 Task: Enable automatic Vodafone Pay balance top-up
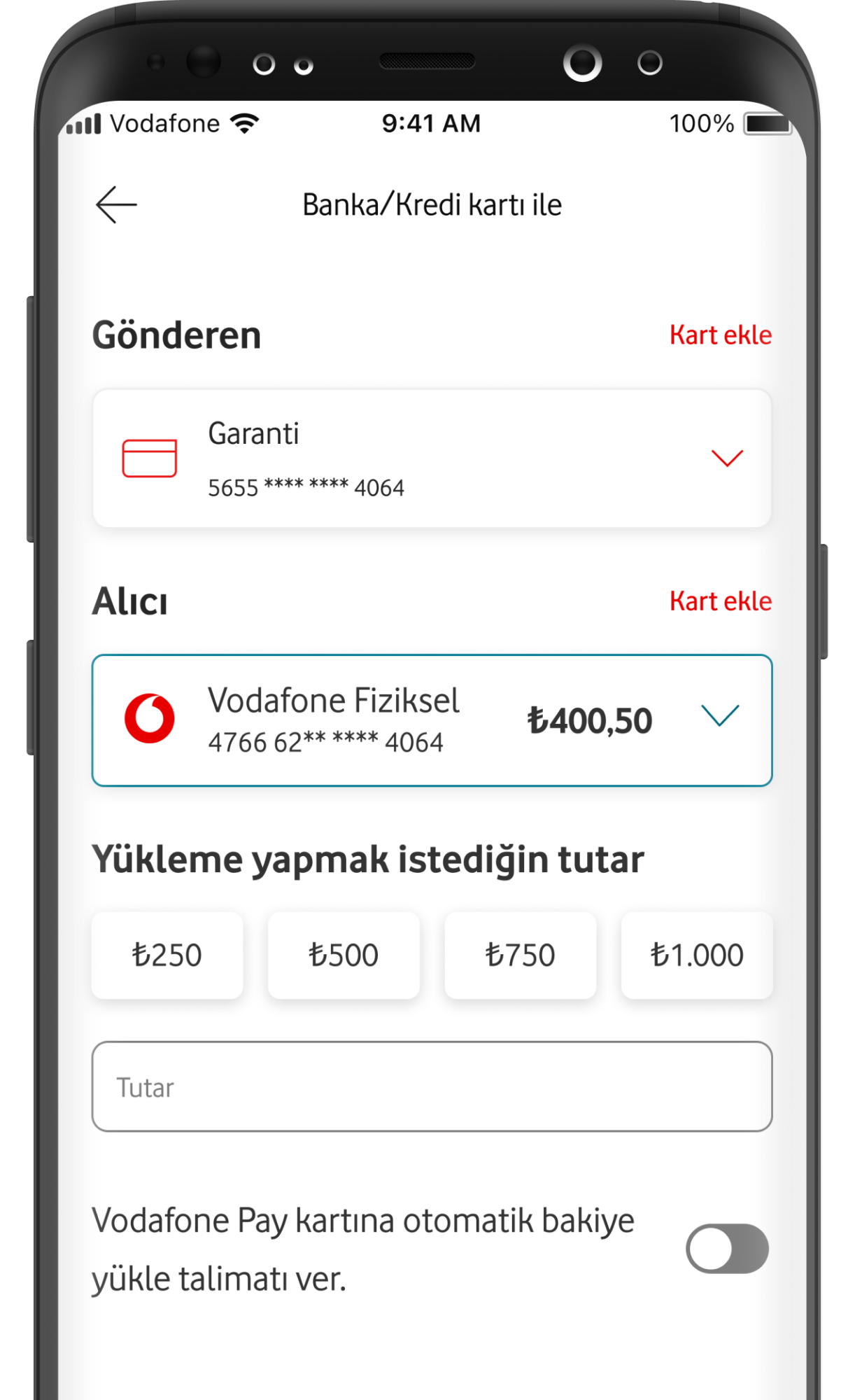click(727, 1248)
